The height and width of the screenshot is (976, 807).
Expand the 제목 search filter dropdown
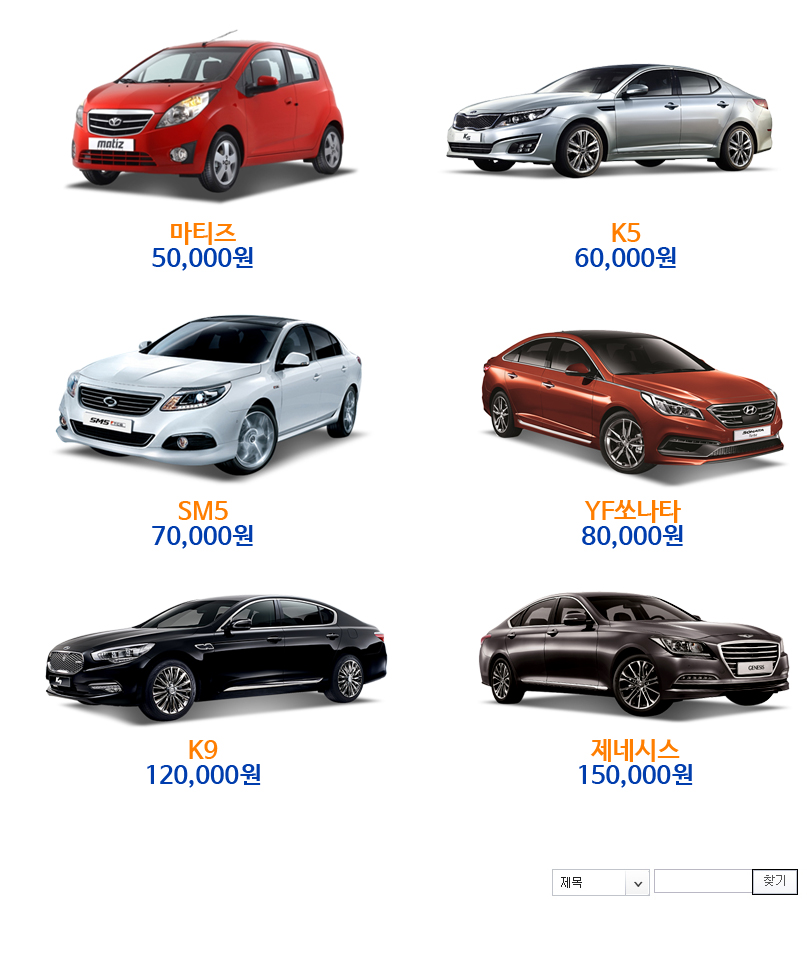600,883
